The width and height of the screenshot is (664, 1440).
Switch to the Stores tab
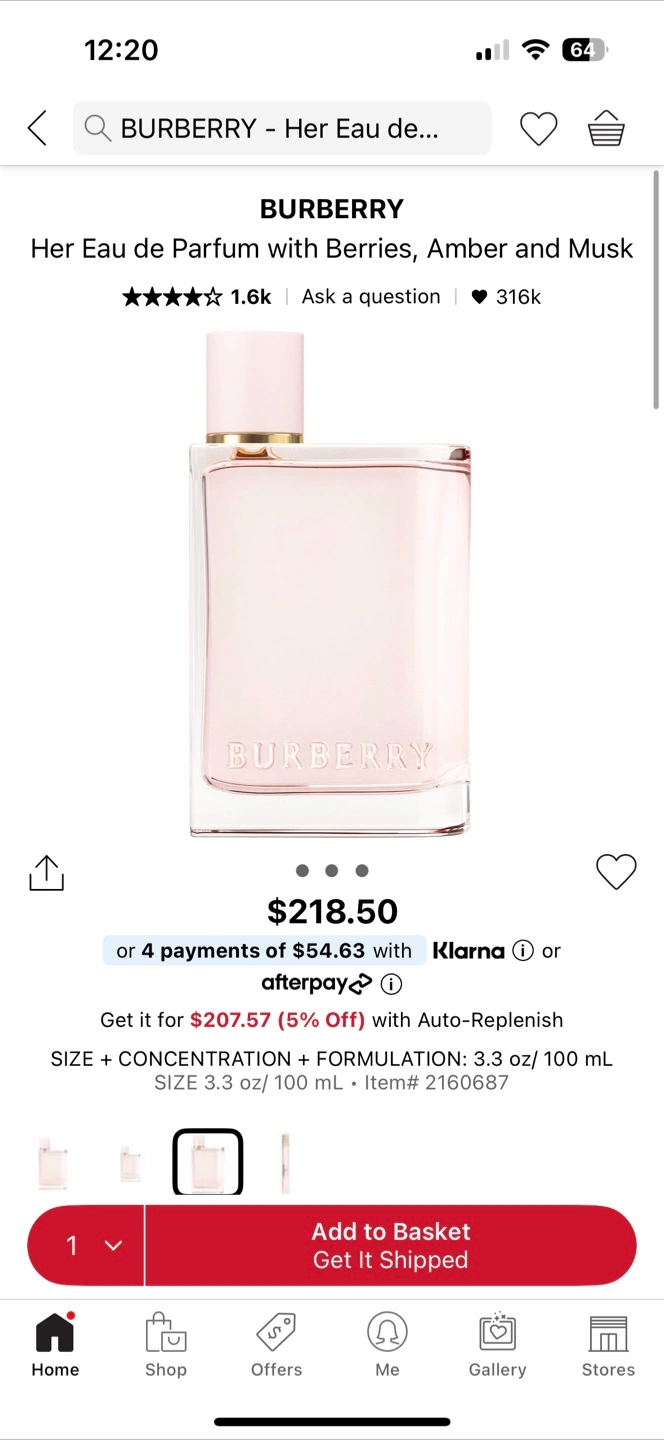[608, 1346]
